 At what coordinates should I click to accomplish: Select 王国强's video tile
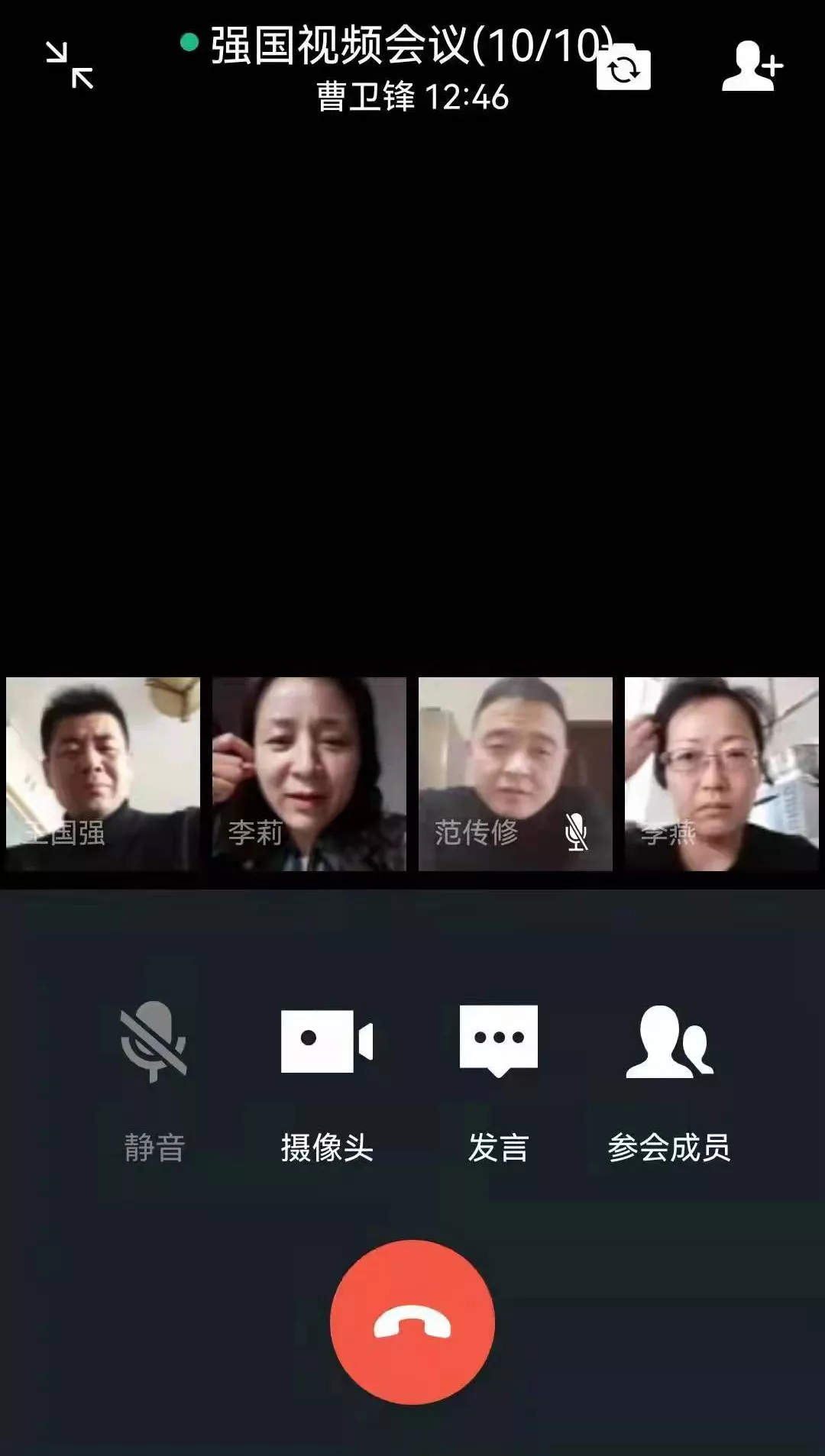(103, 773)
